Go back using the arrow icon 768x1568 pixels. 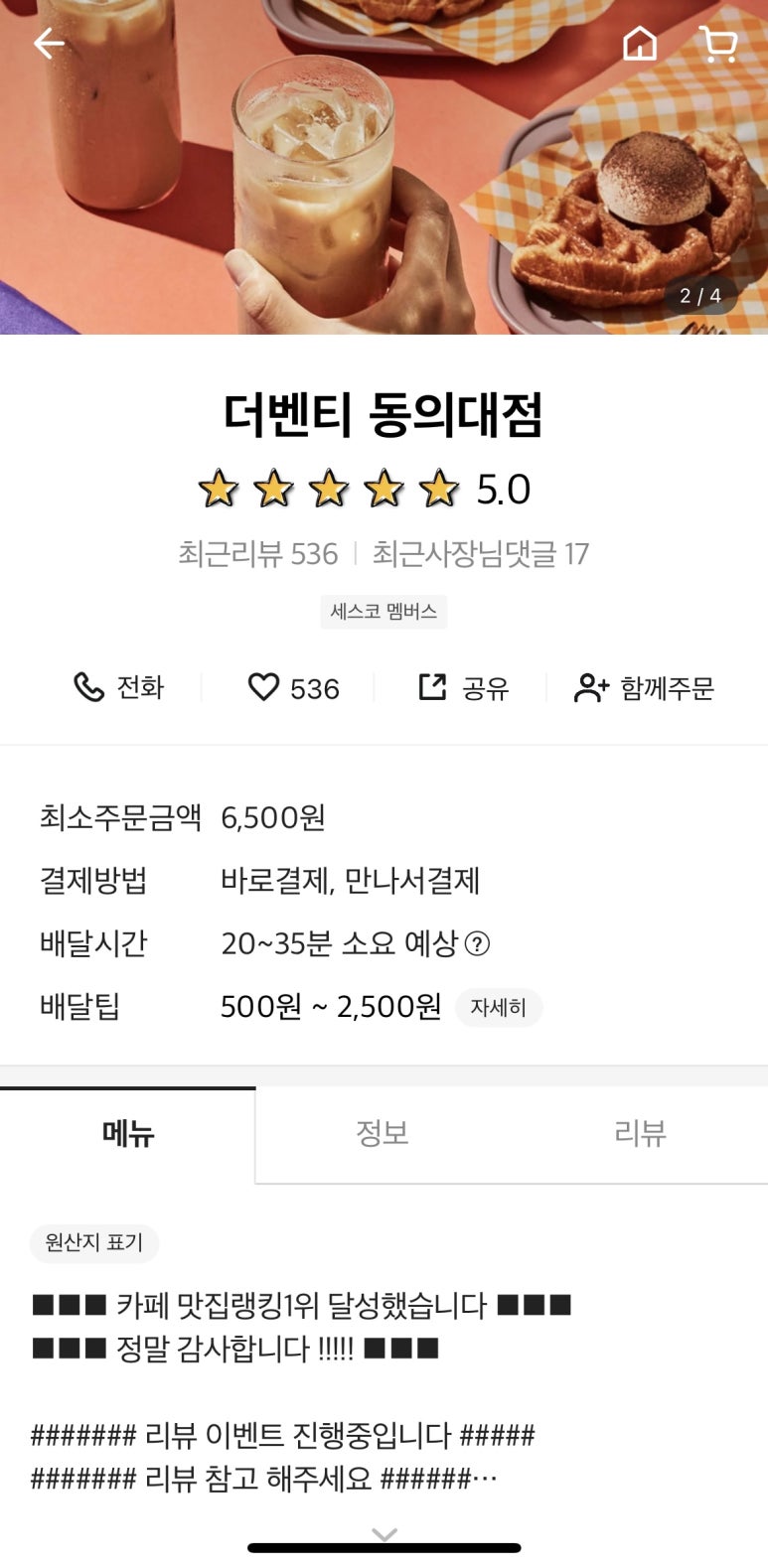point(48,44)
